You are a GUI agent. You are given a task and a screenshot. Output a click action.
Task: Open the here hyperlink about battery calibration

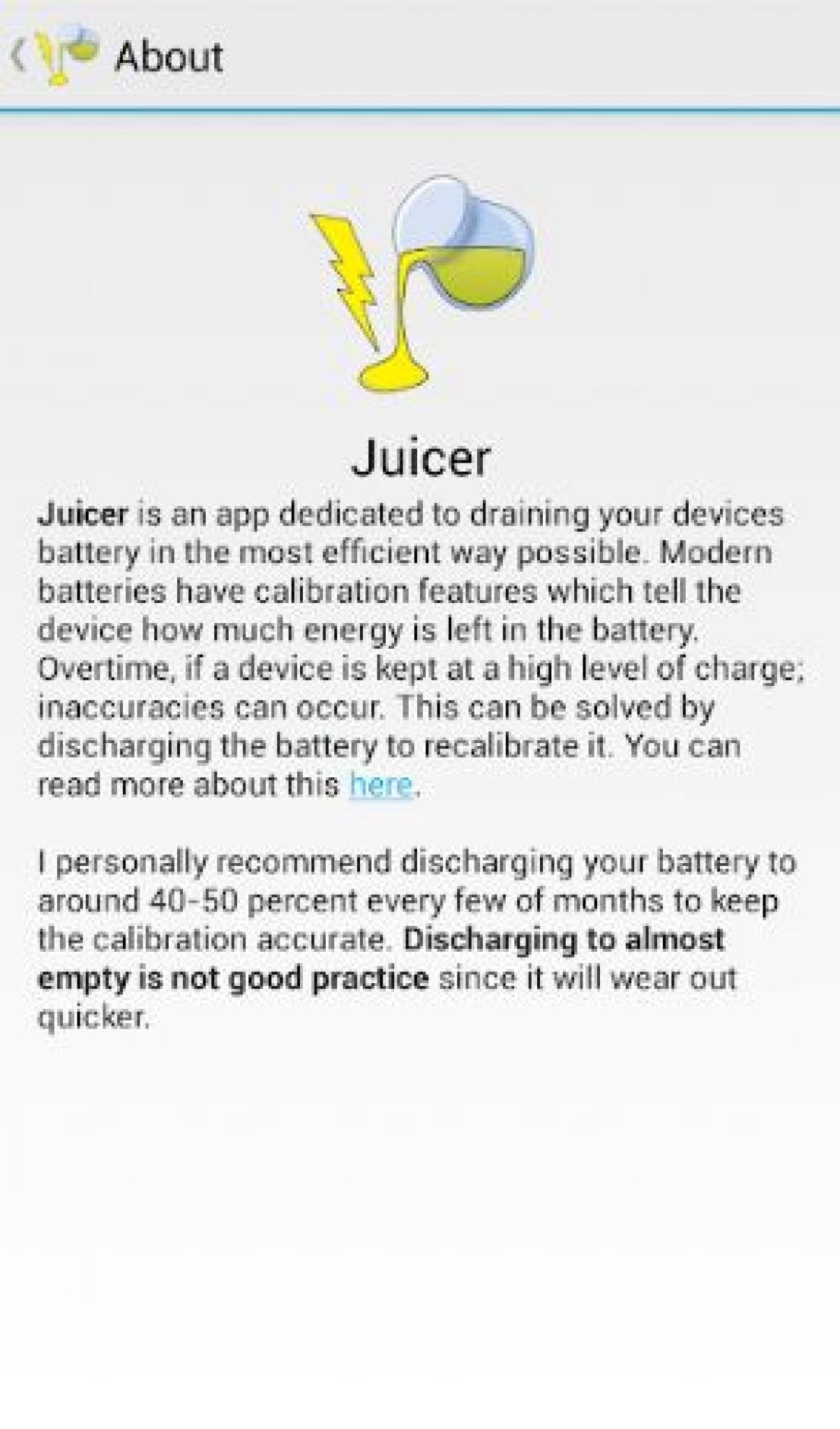[x=383, y=785]
